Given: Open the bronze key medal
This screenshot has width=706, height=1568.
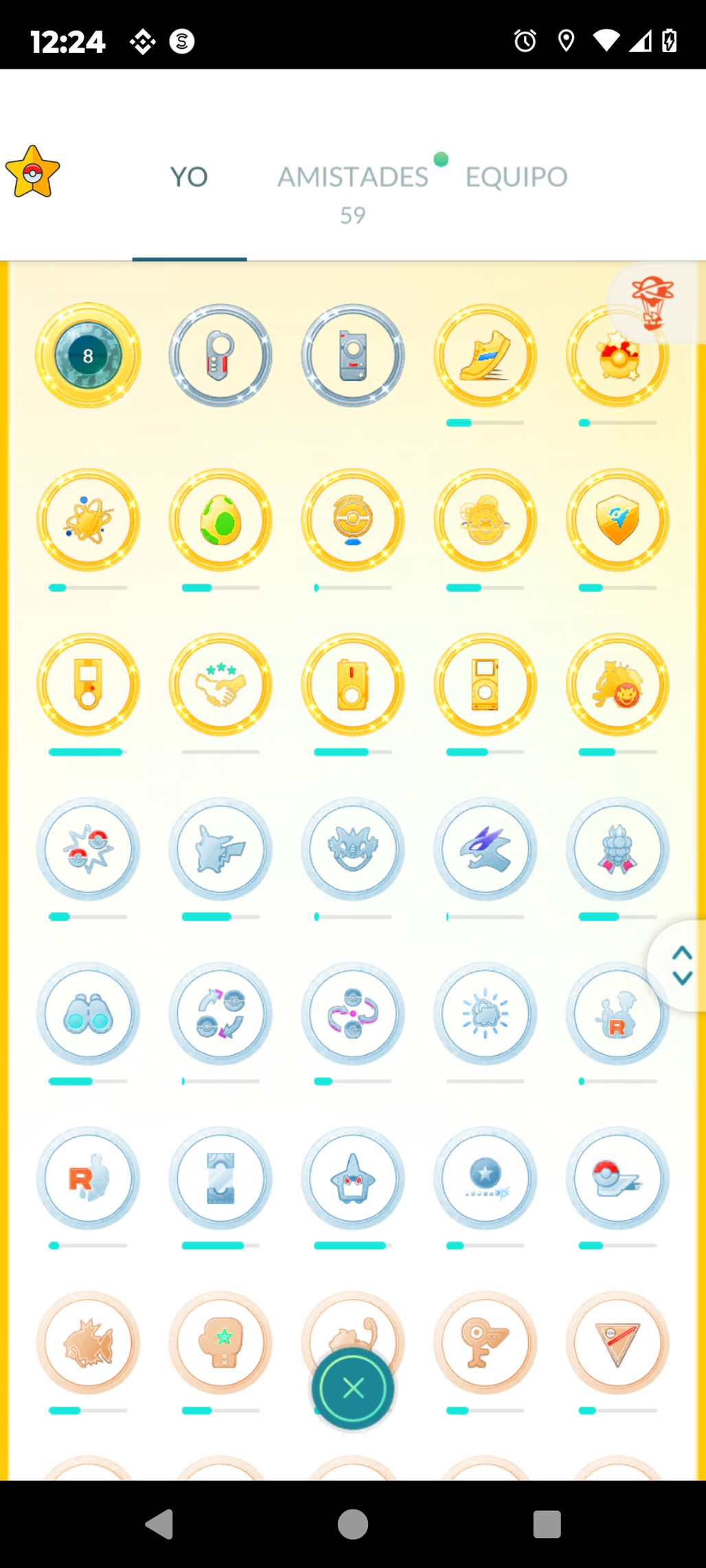Looking at the screenshot, I should 485,1343.
